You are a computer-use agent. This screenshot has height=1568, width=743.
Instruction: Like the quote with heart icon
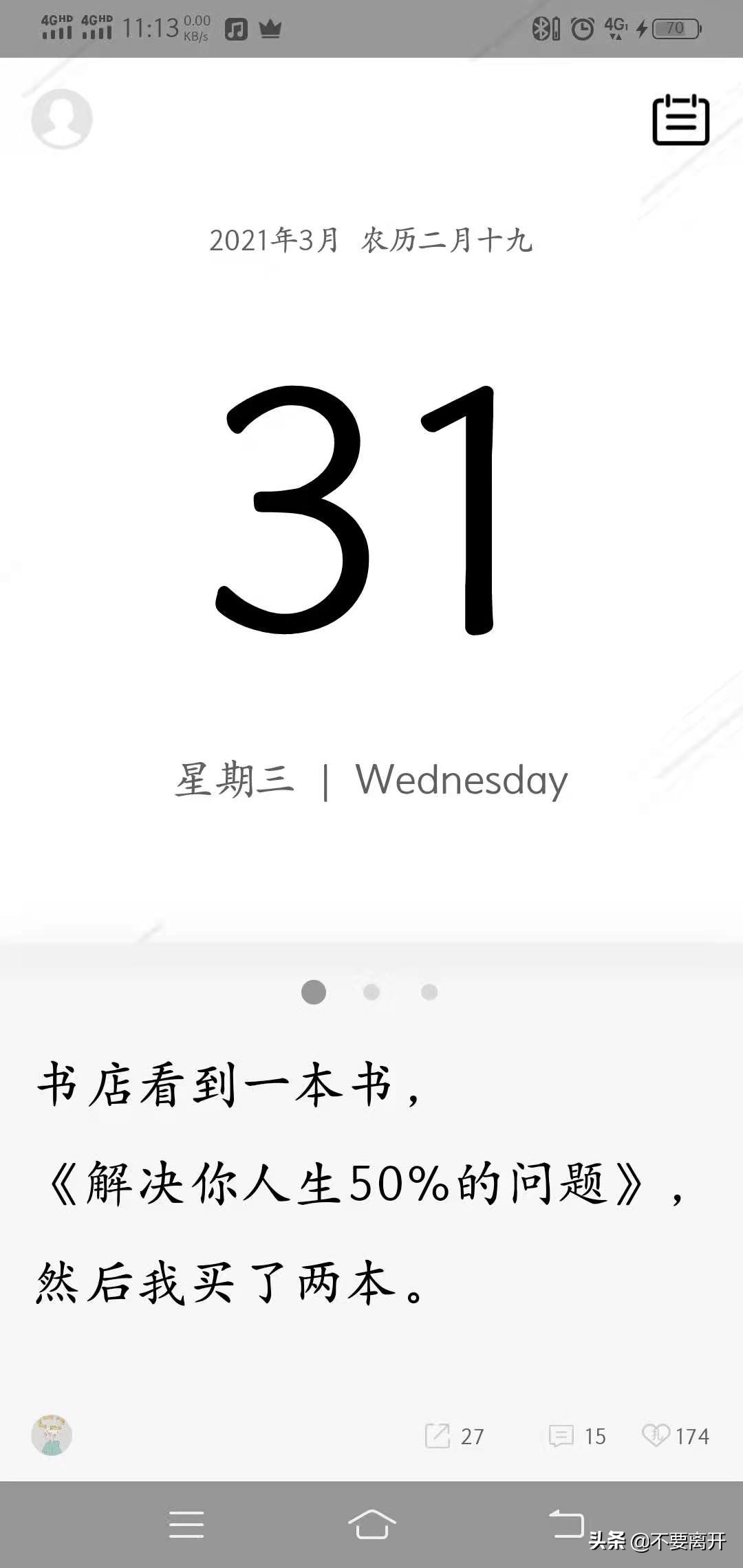click(x=675, y=1436)
